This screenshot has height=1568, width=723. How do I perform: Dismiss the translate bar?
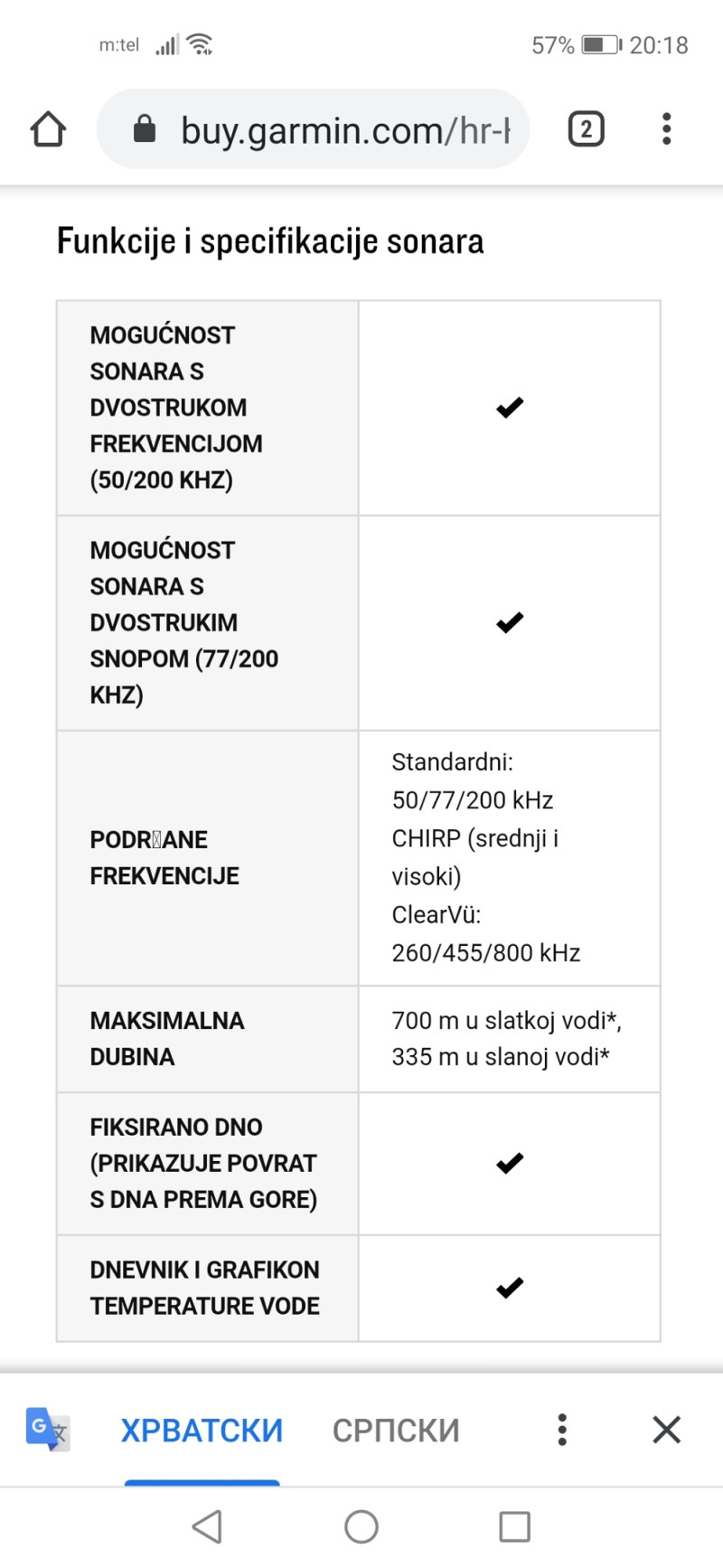point(666,1431)
